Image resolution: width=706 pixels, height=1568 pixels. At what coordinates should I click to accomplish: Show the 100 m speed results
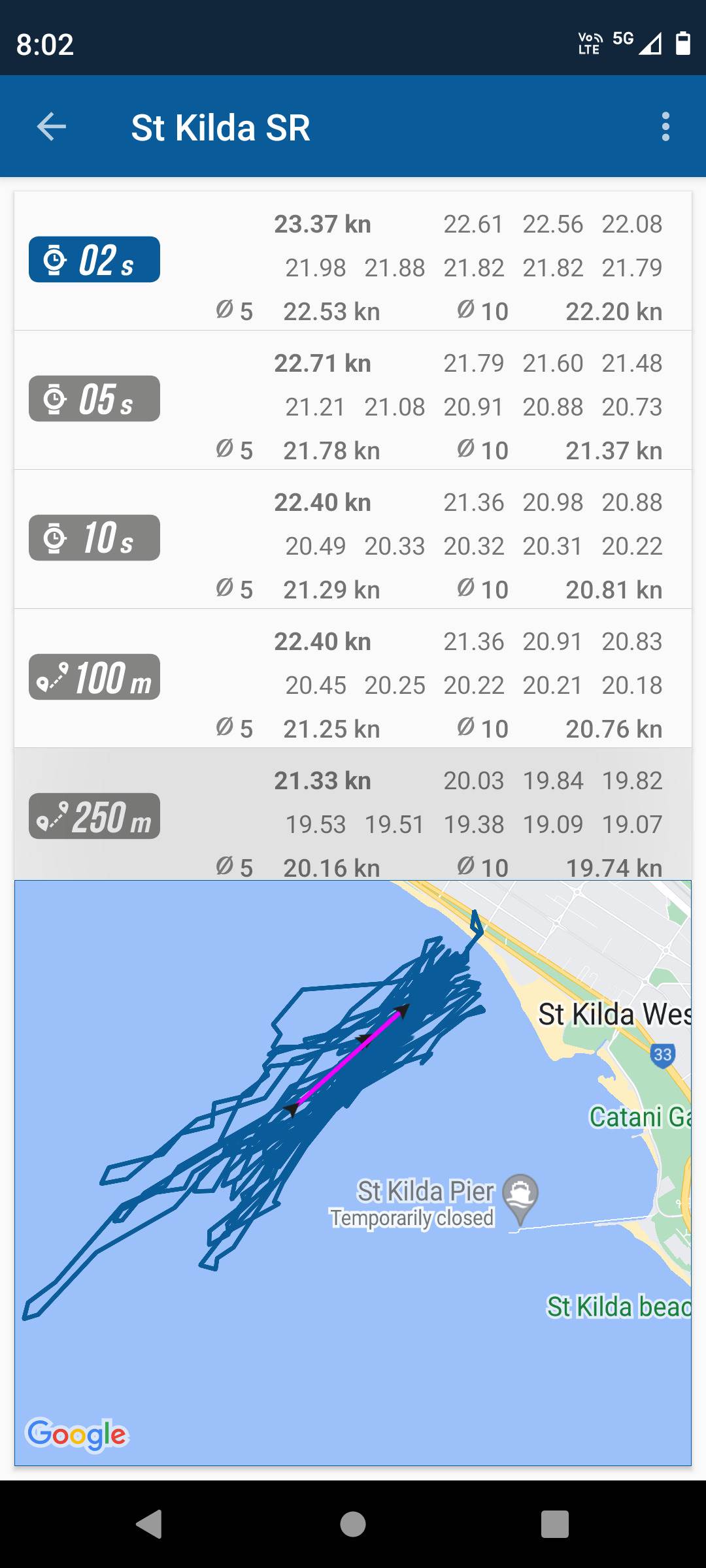94,677
